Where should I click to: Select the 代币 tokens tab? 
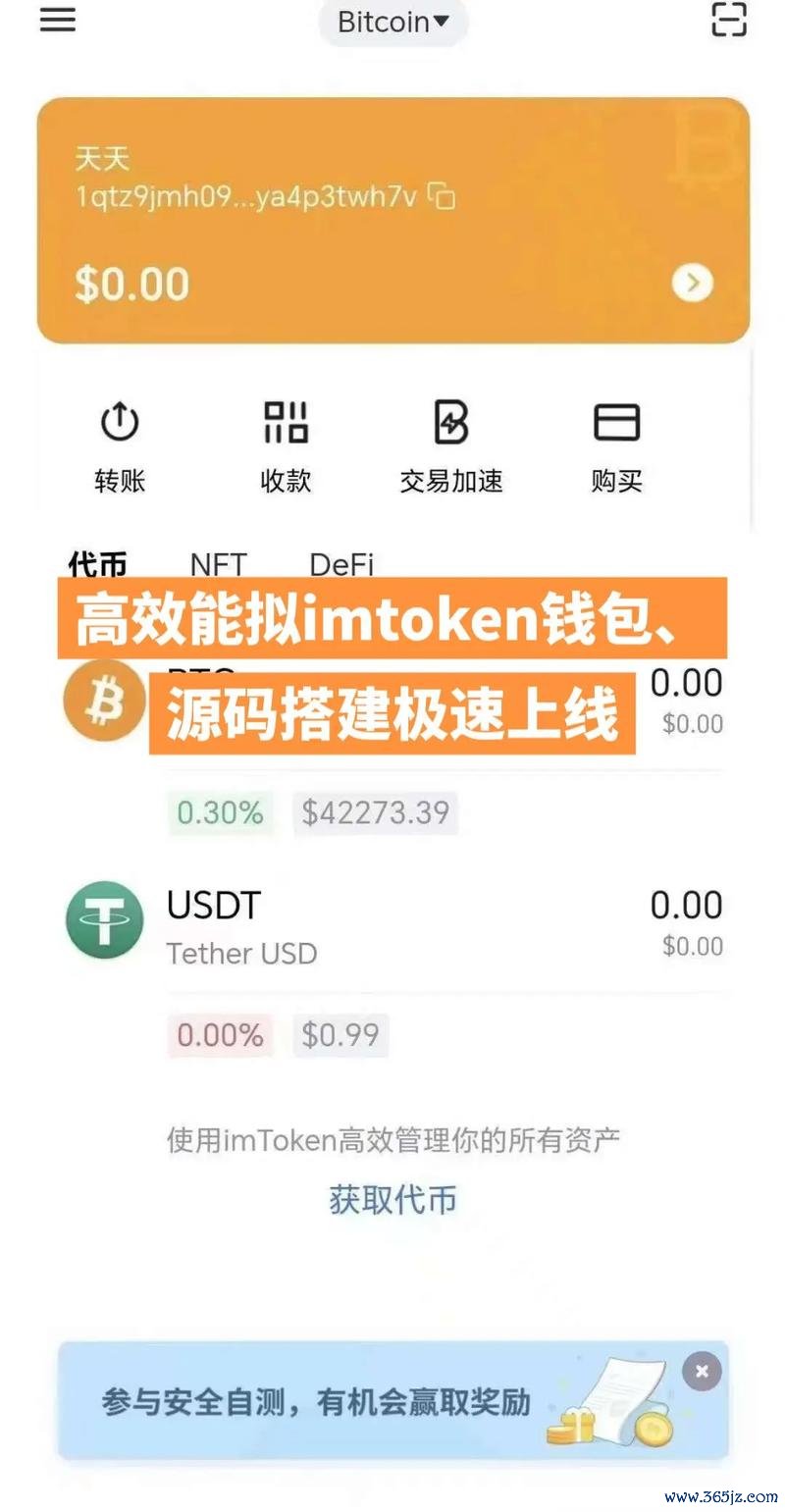pos(99,563)
